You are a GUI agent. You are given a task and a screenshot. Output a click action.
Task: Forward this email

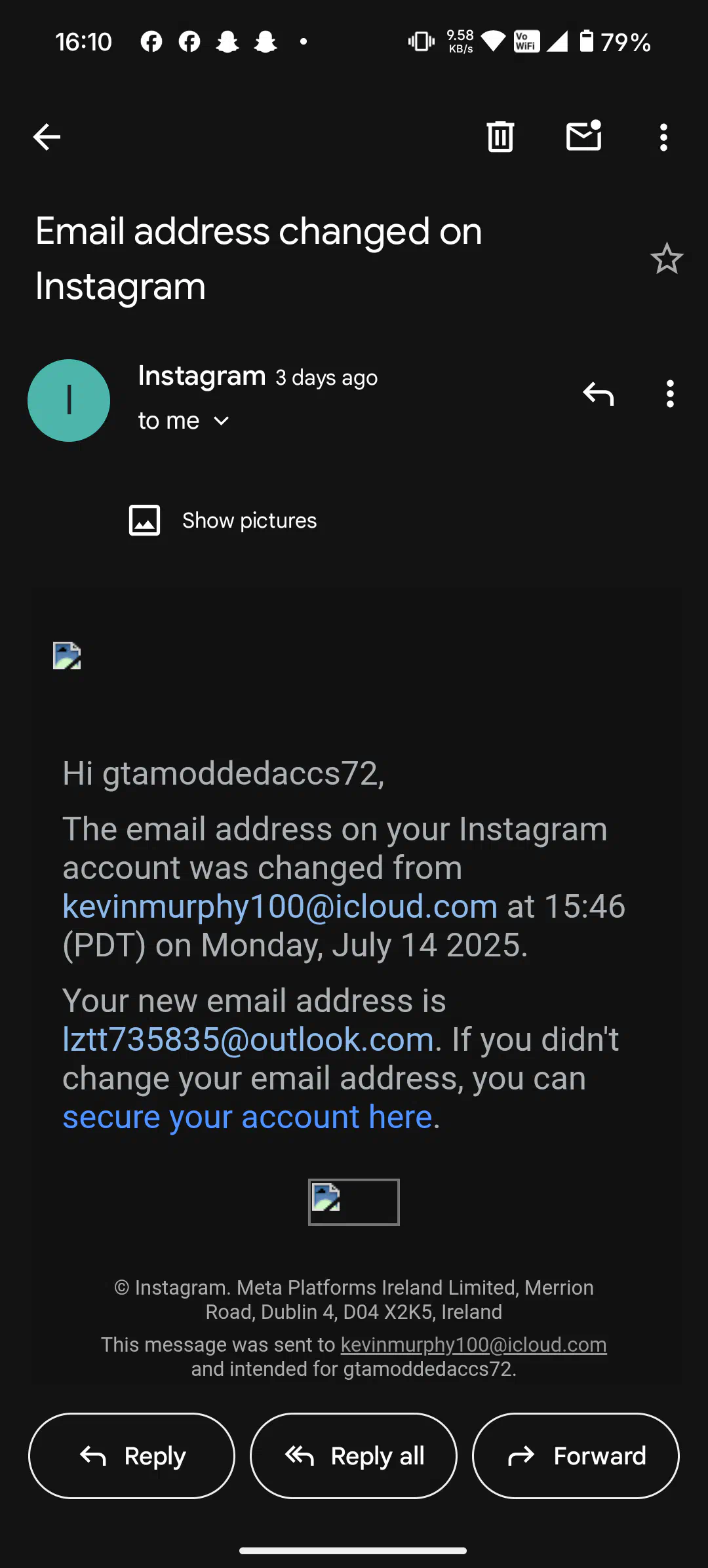[576, 1455]
